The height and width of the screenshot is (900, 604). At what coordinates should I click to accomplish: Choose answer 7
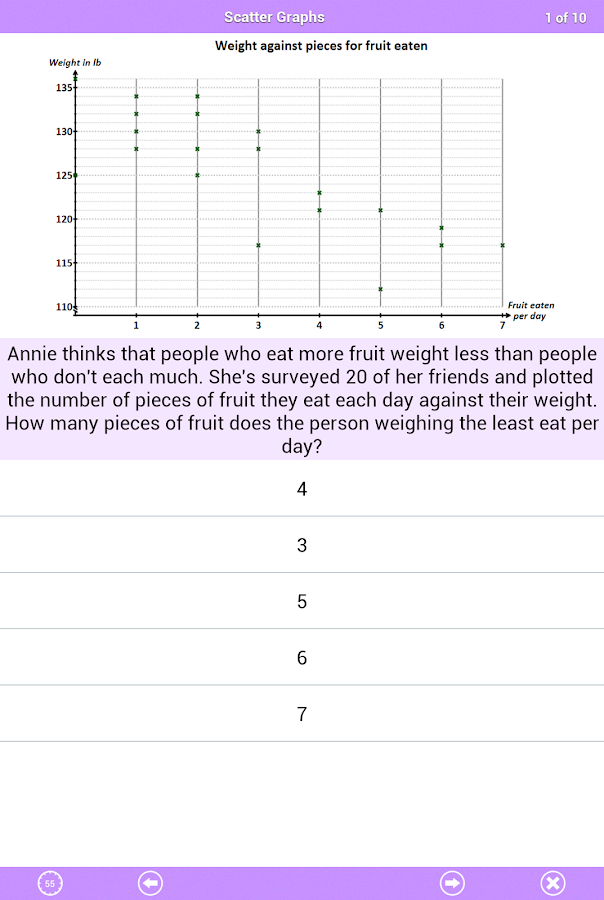pos(301,714)
